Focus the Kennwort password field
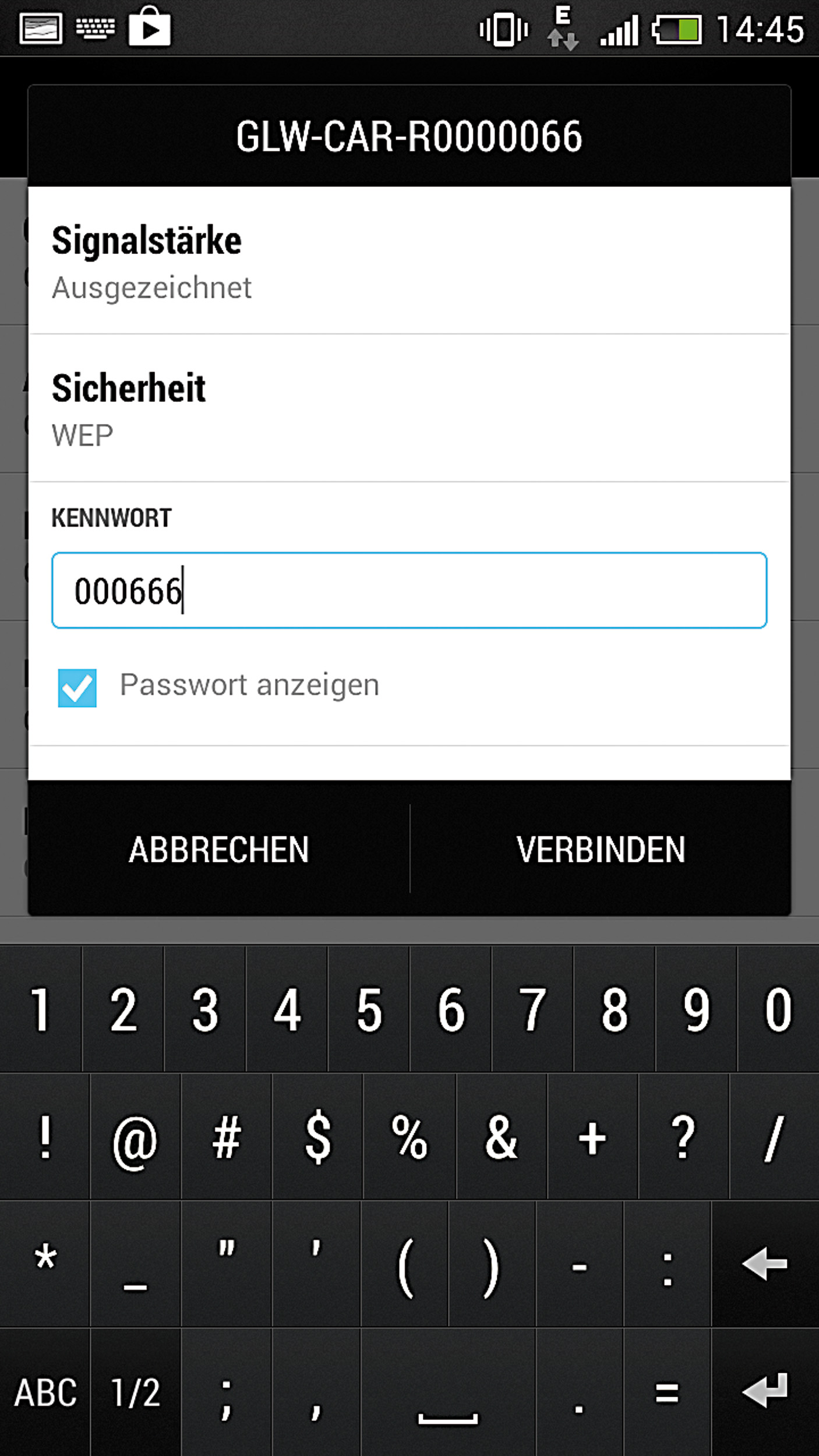 pyautogui.click(x=409, y=591)
